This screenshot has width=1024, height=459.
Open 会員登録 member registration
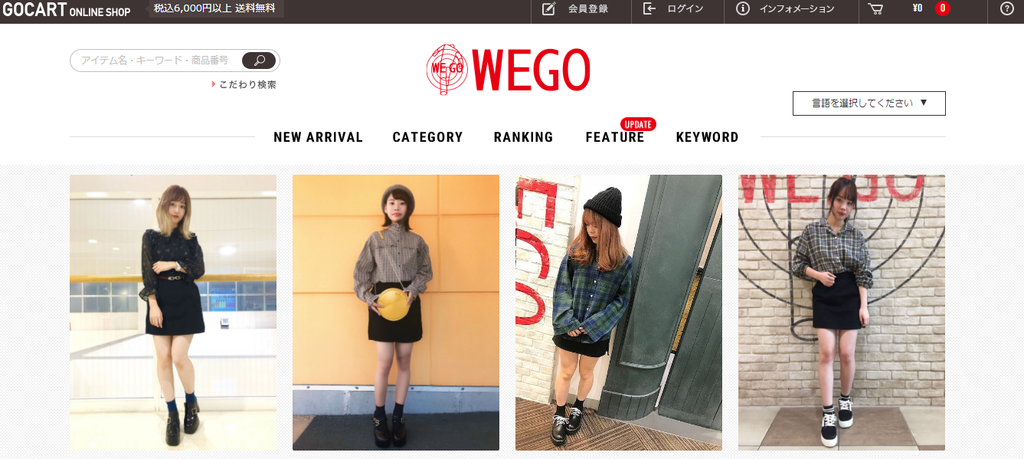(575, 9)
